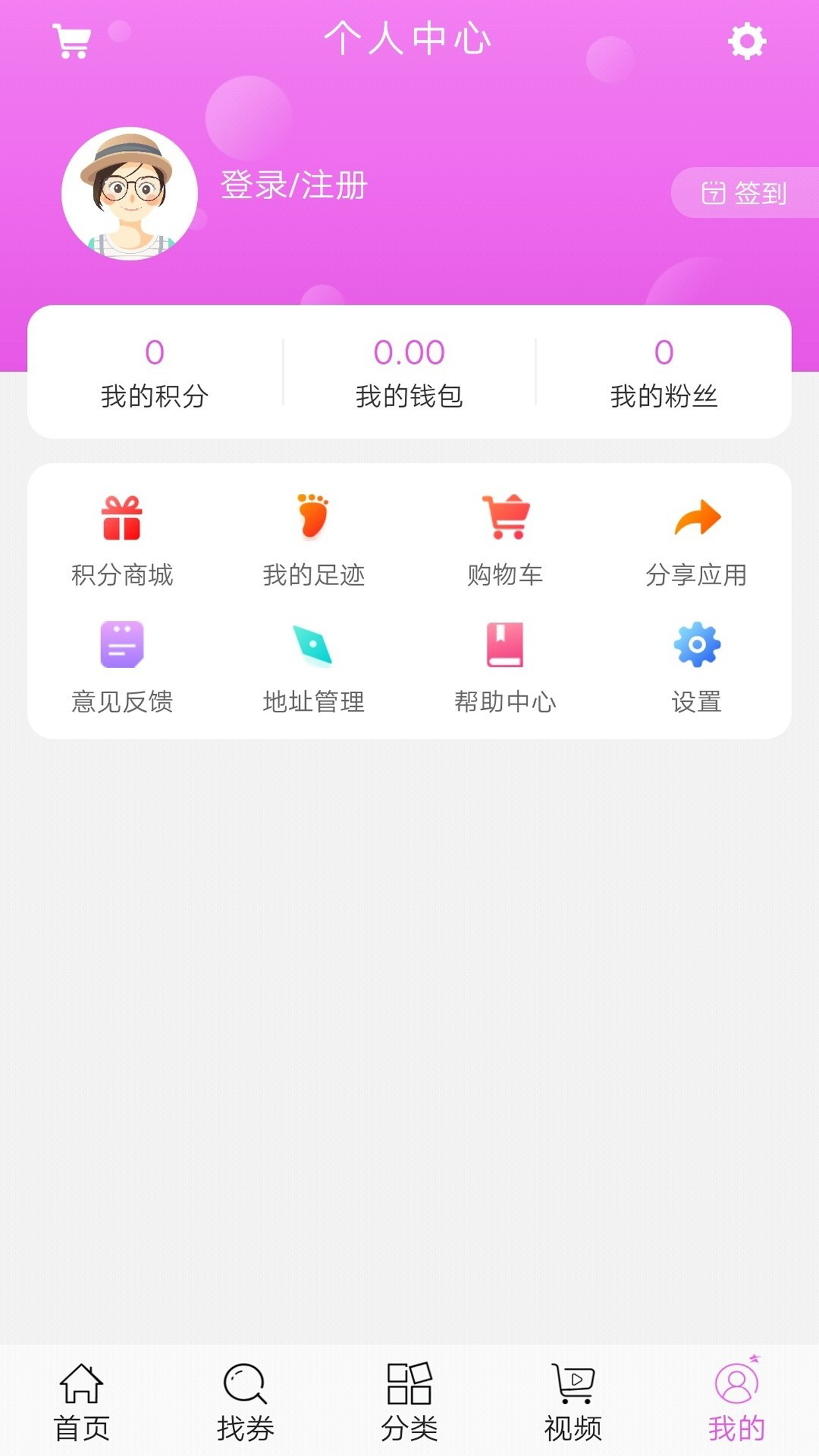The image size is (819, 1456).
Task: Open the settings gear in header
Action: [746, 42]
